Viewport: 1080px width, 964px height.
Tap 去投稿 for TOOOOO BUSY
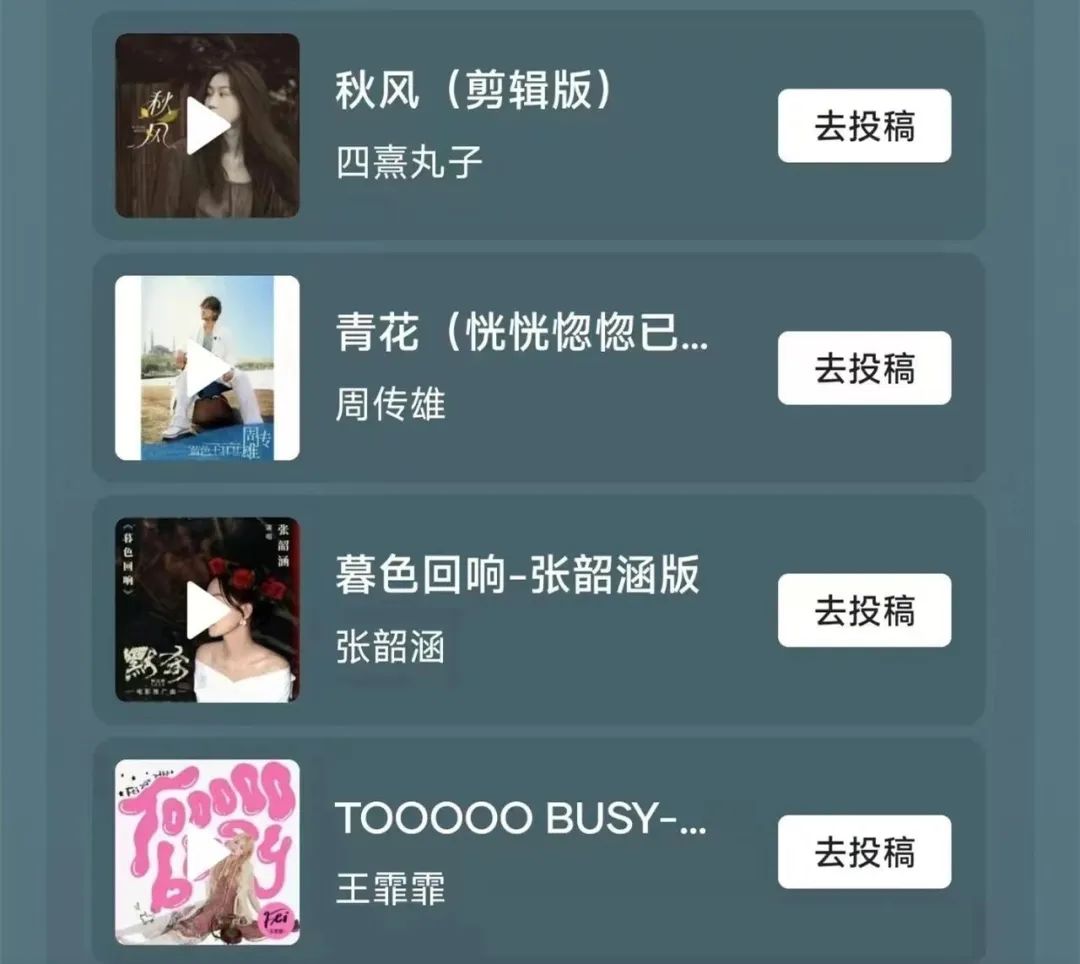864,852
